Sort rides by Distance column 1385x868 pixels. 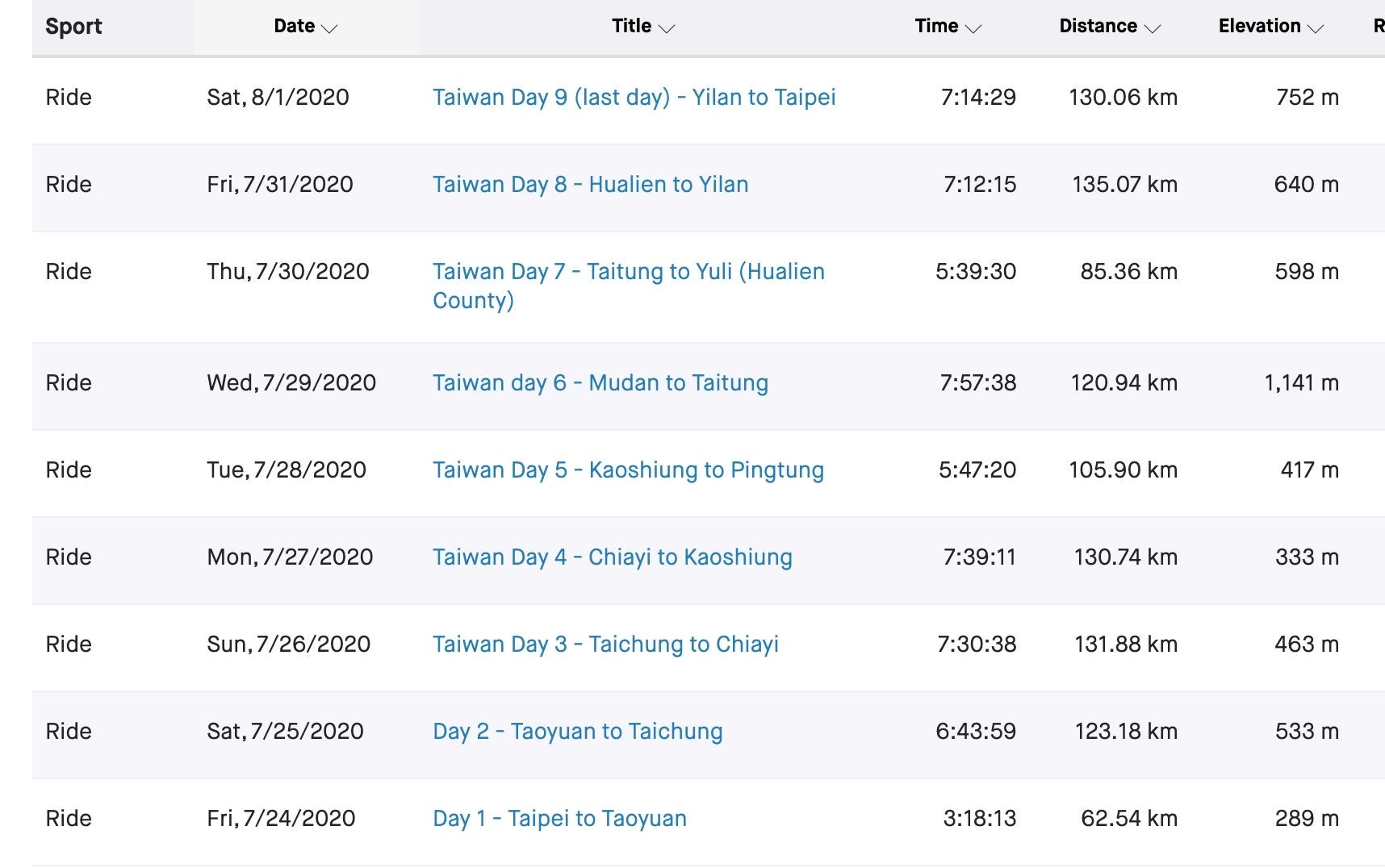click(x=1109, y=27)
